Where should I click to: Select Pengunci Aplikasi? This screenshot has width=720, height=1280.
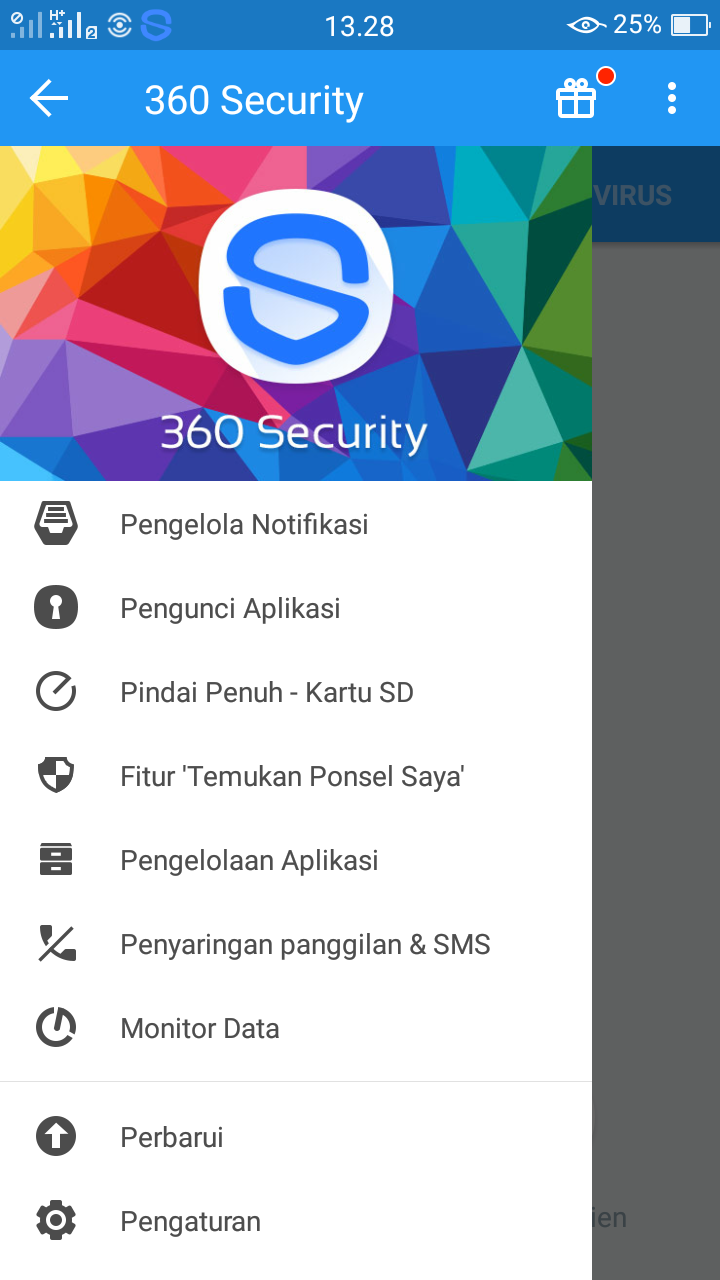click(x=230, y=608)
